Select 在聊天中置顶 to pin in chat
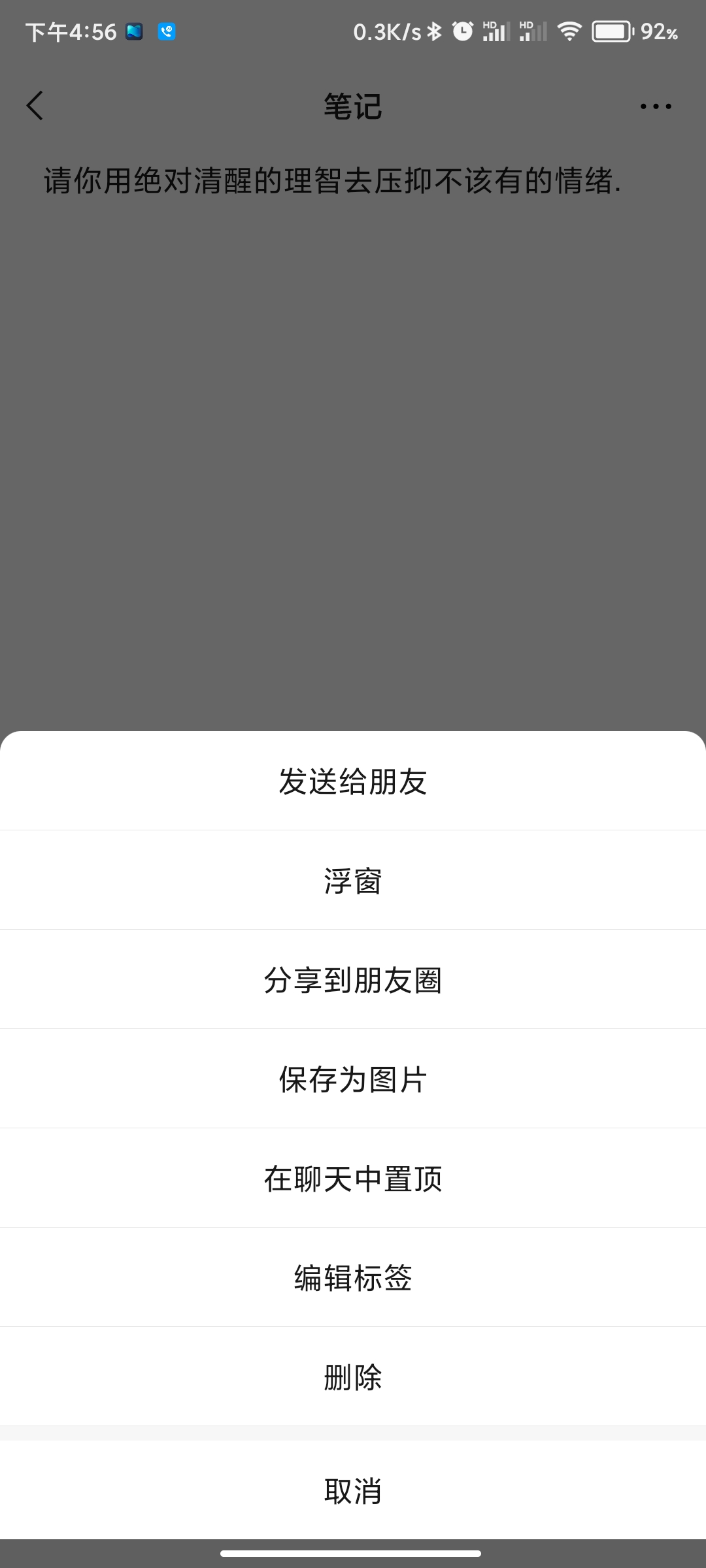Viewport: 706px width, 1568px height. 353,1178
